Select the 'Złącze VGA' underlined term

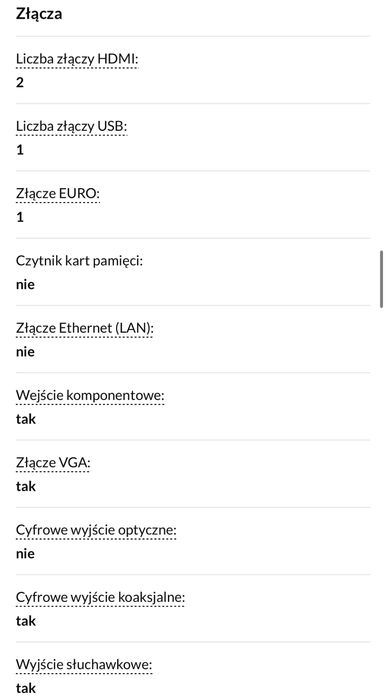(53, 463)
